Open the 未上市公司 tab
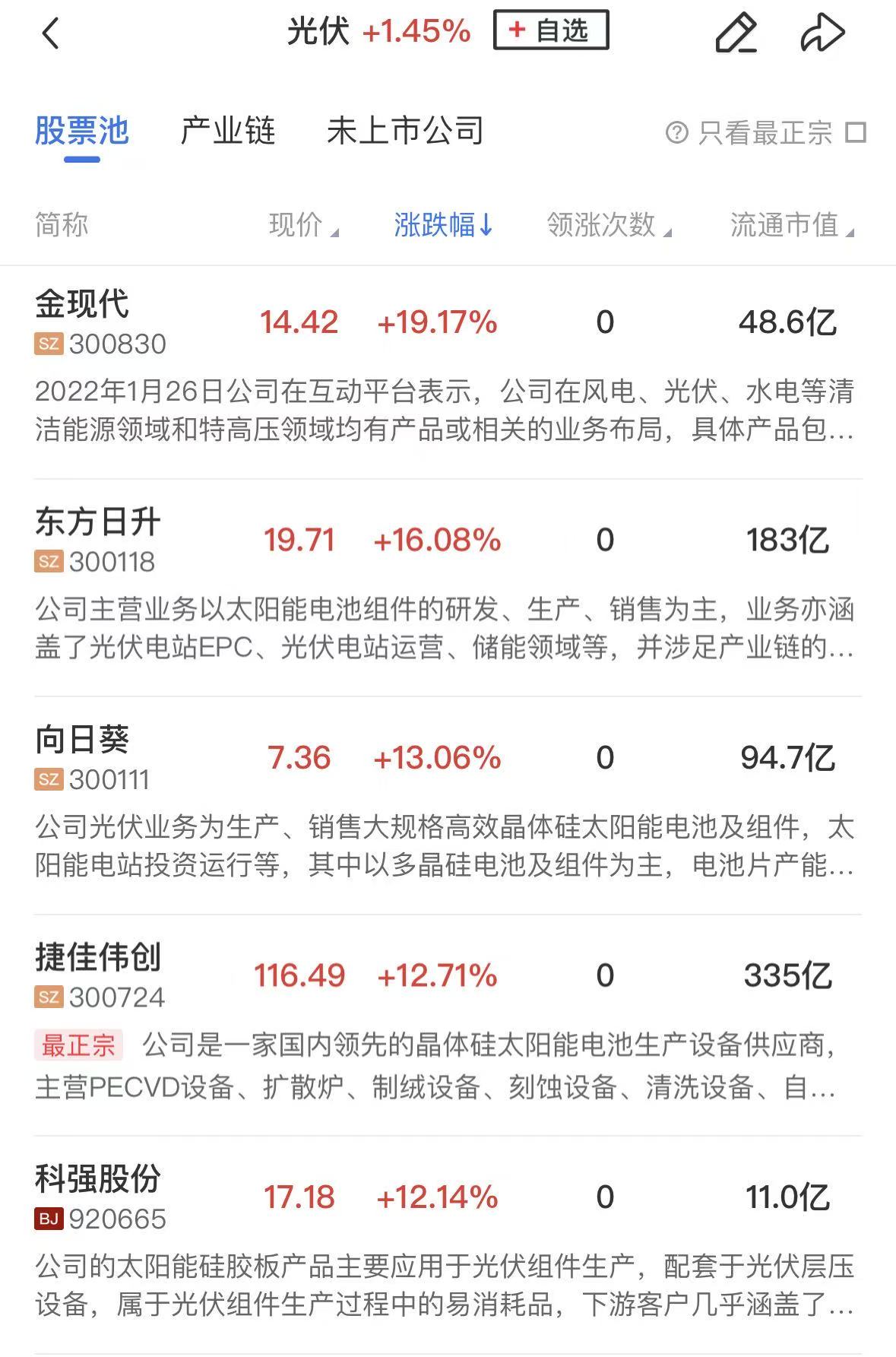The width and height of the screenshot is (896, 1357). 406,132
